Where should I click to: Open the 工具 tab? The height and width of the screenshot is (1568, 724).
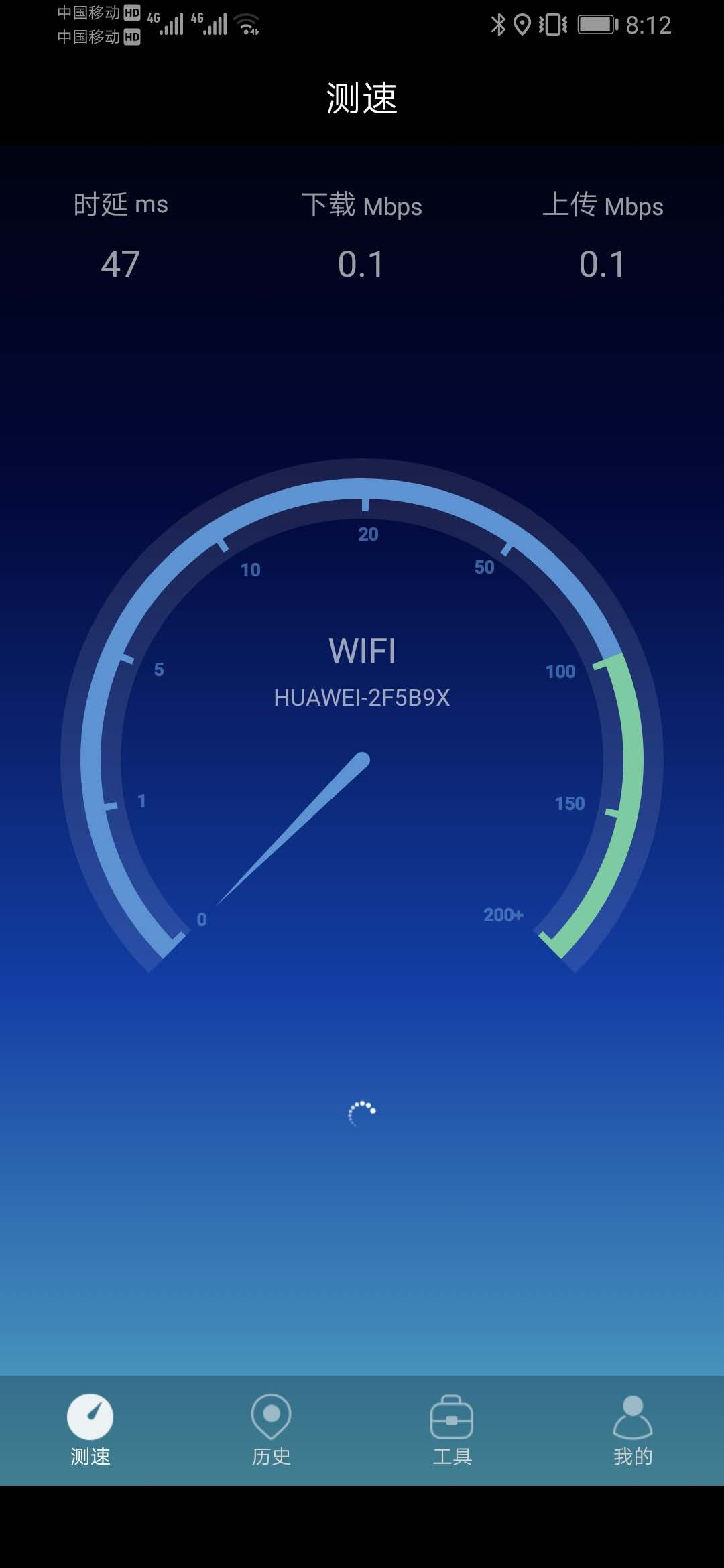pyautogui.click(x=452, y=1430)
